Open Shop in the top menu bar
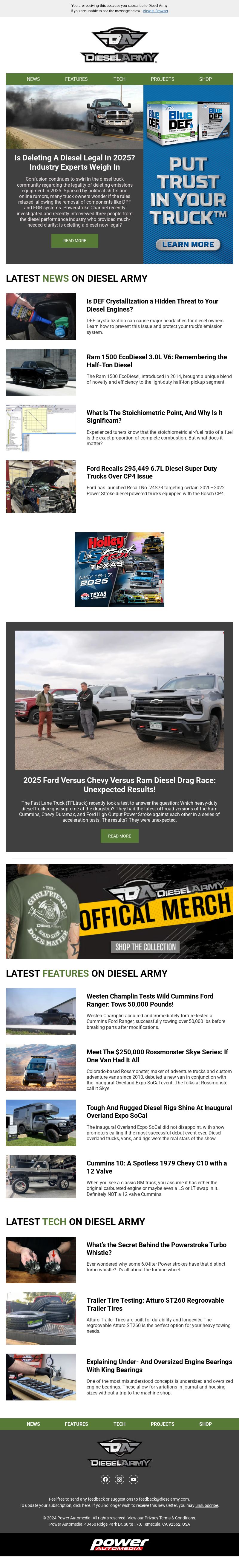Image resolution: width=239 pixels, height=1568 pixels. (206, 79)
